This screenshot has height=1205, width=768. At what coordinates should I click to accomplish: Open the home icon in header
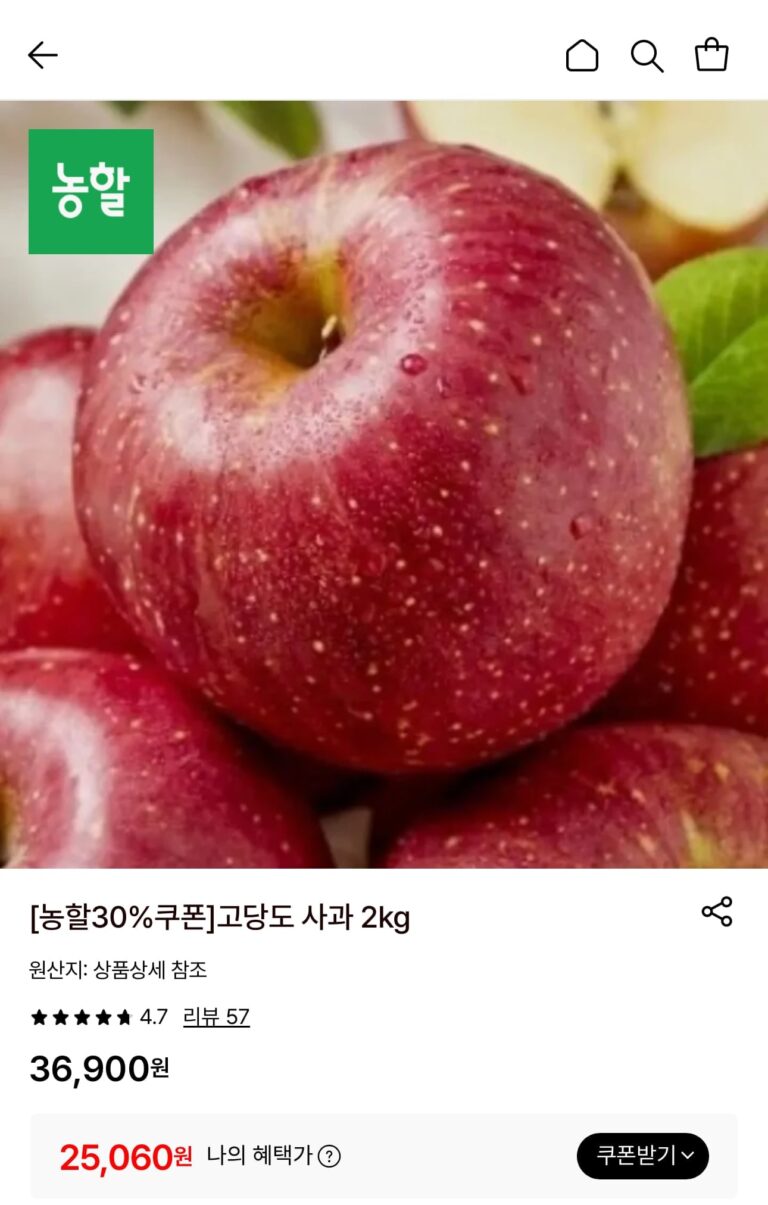[582, 55]
